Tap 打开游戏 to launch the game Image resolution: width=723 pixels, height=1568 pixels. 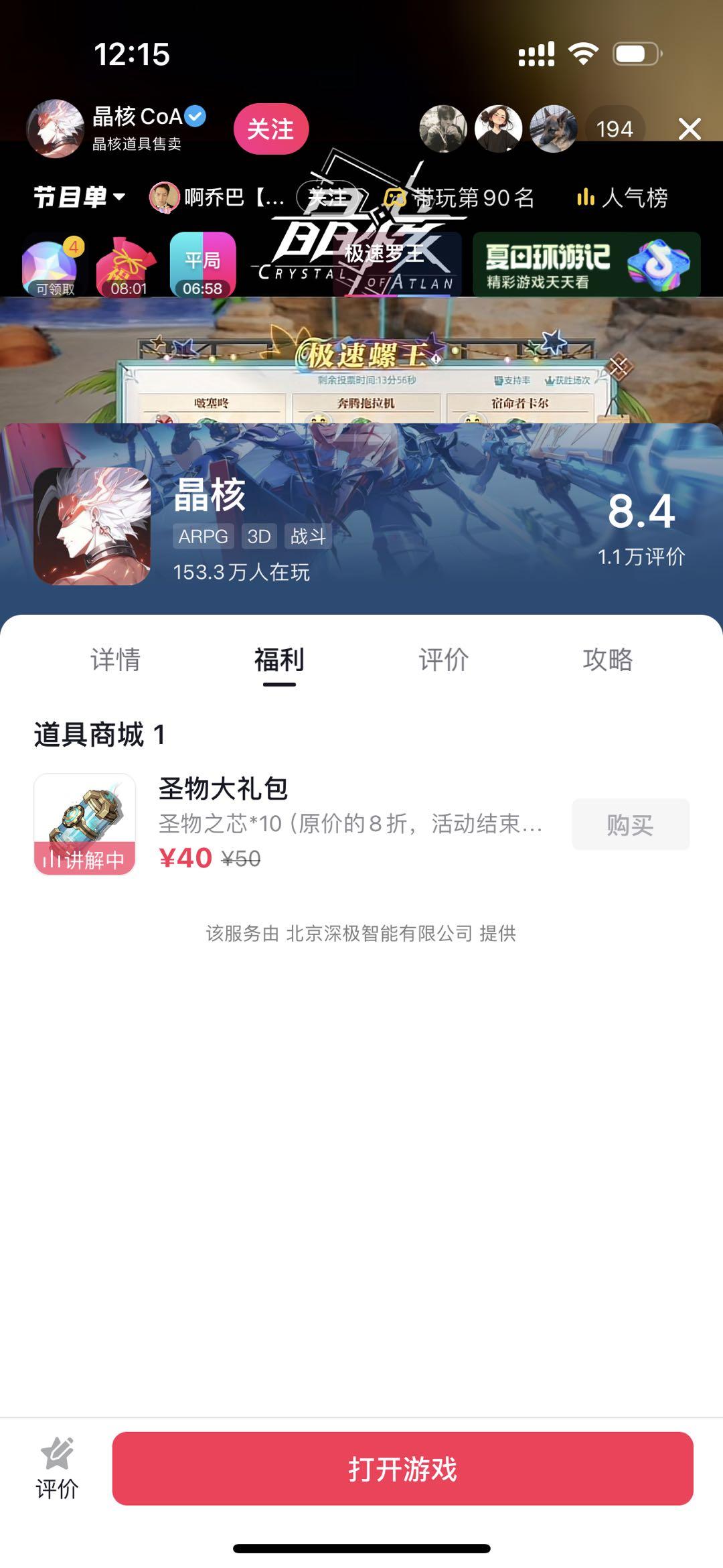(402, 1469)
